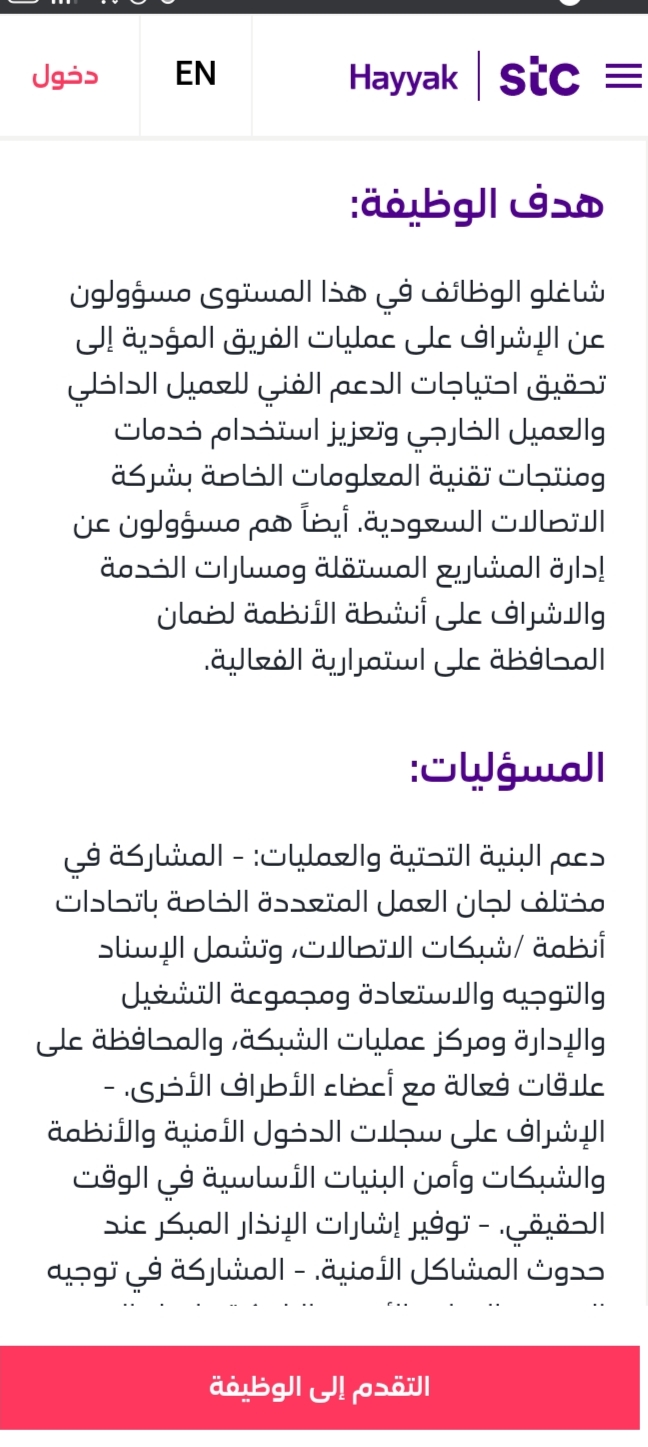Open the stc Hayyak home logo
Viewport: 648px width, 1447px height.
point(464,77)
